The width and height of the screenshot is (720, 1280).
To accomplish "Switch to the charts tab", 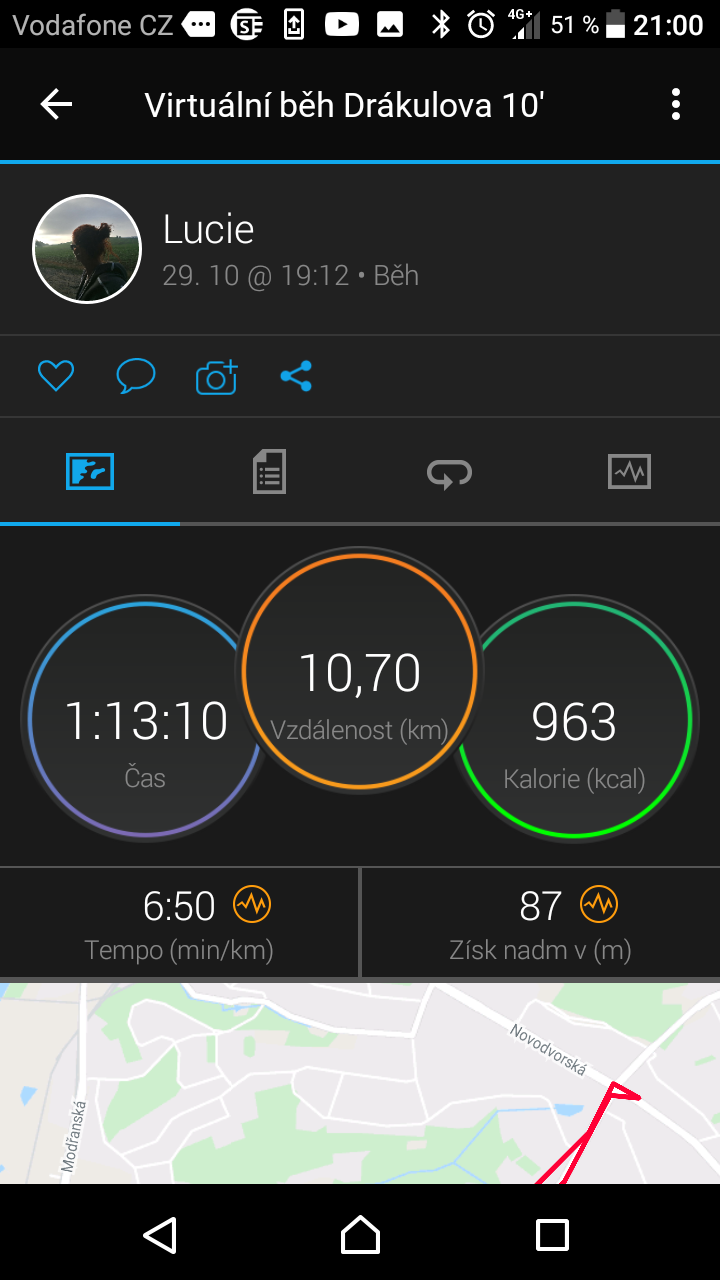I will point(629,471).
